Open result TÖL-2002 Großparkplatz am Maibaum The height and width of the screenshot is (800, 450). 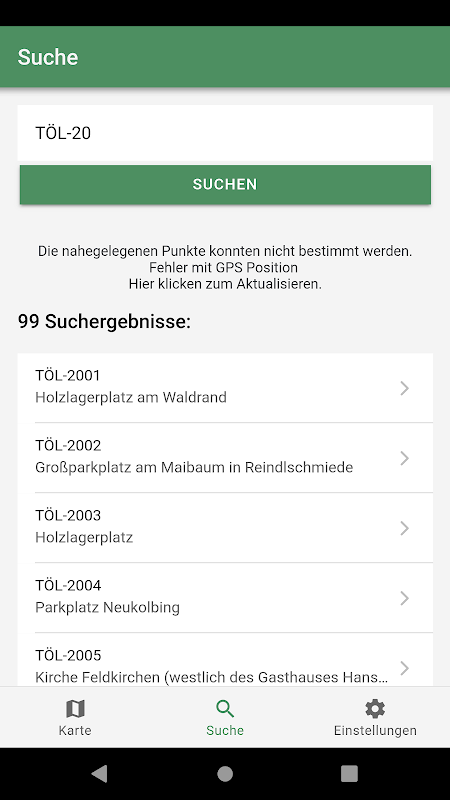tap(225, 458)
